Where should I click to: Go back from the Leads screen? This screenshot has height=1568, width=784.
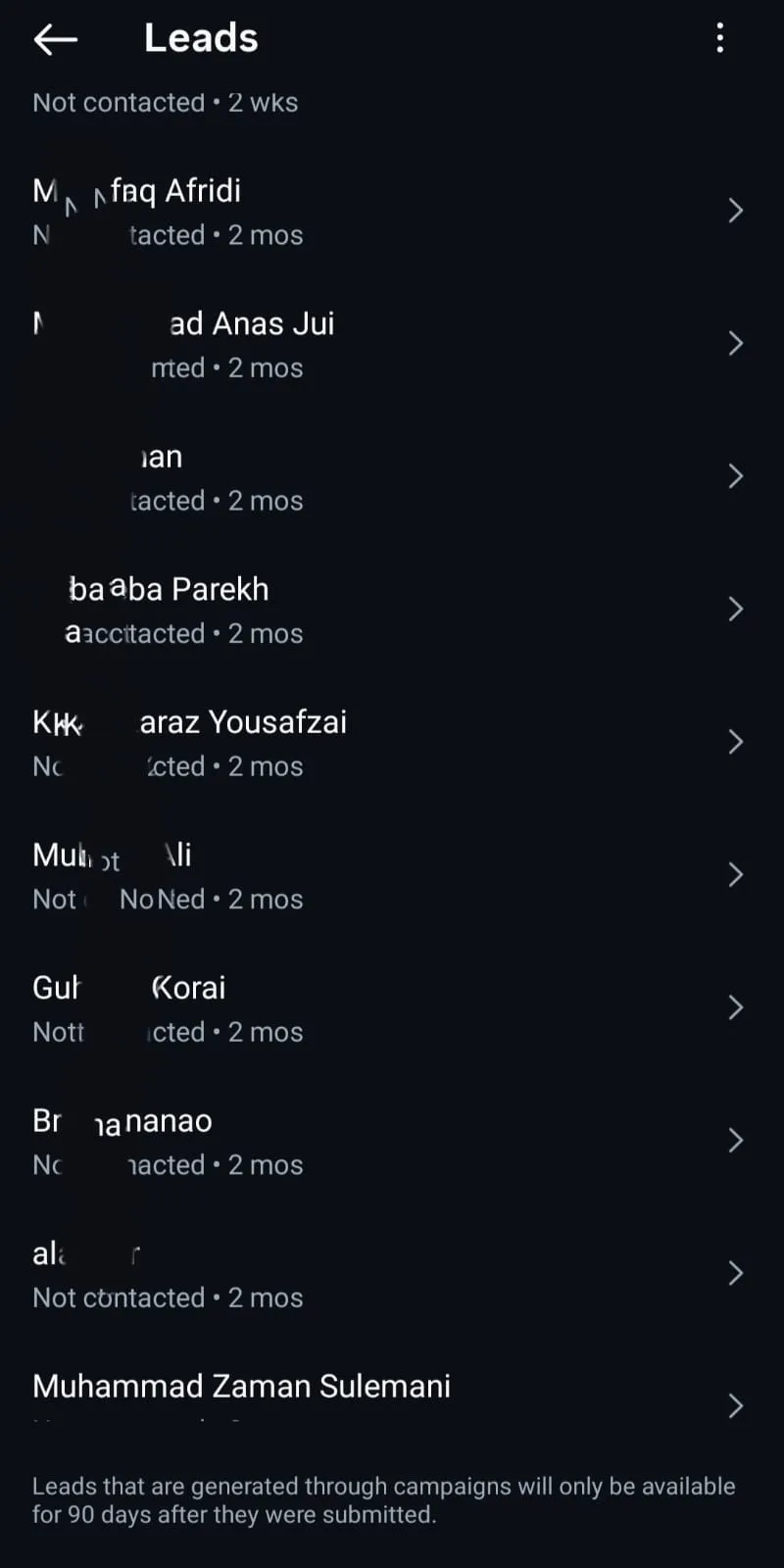(x=55, y=38)
